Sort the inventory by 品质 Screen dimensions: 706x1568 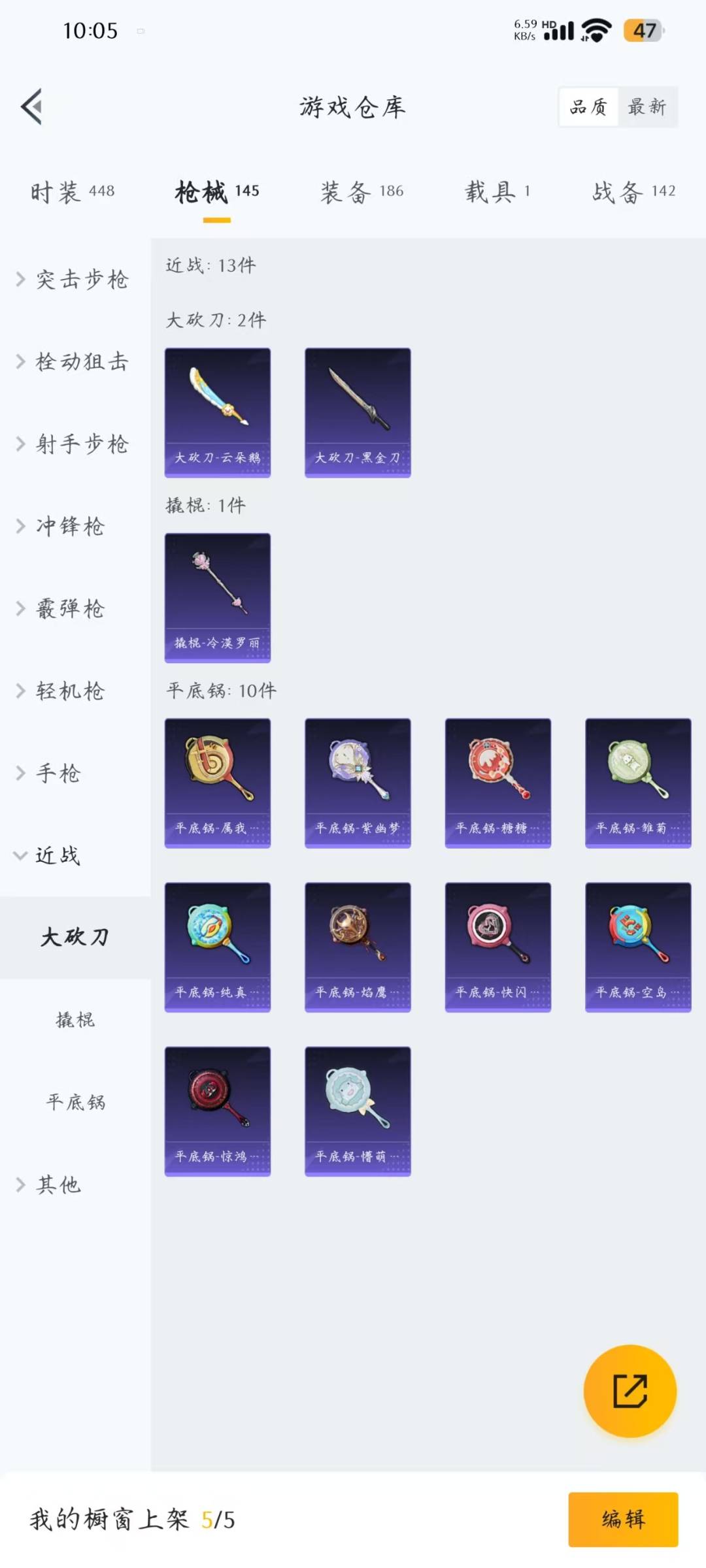(588, 106)
